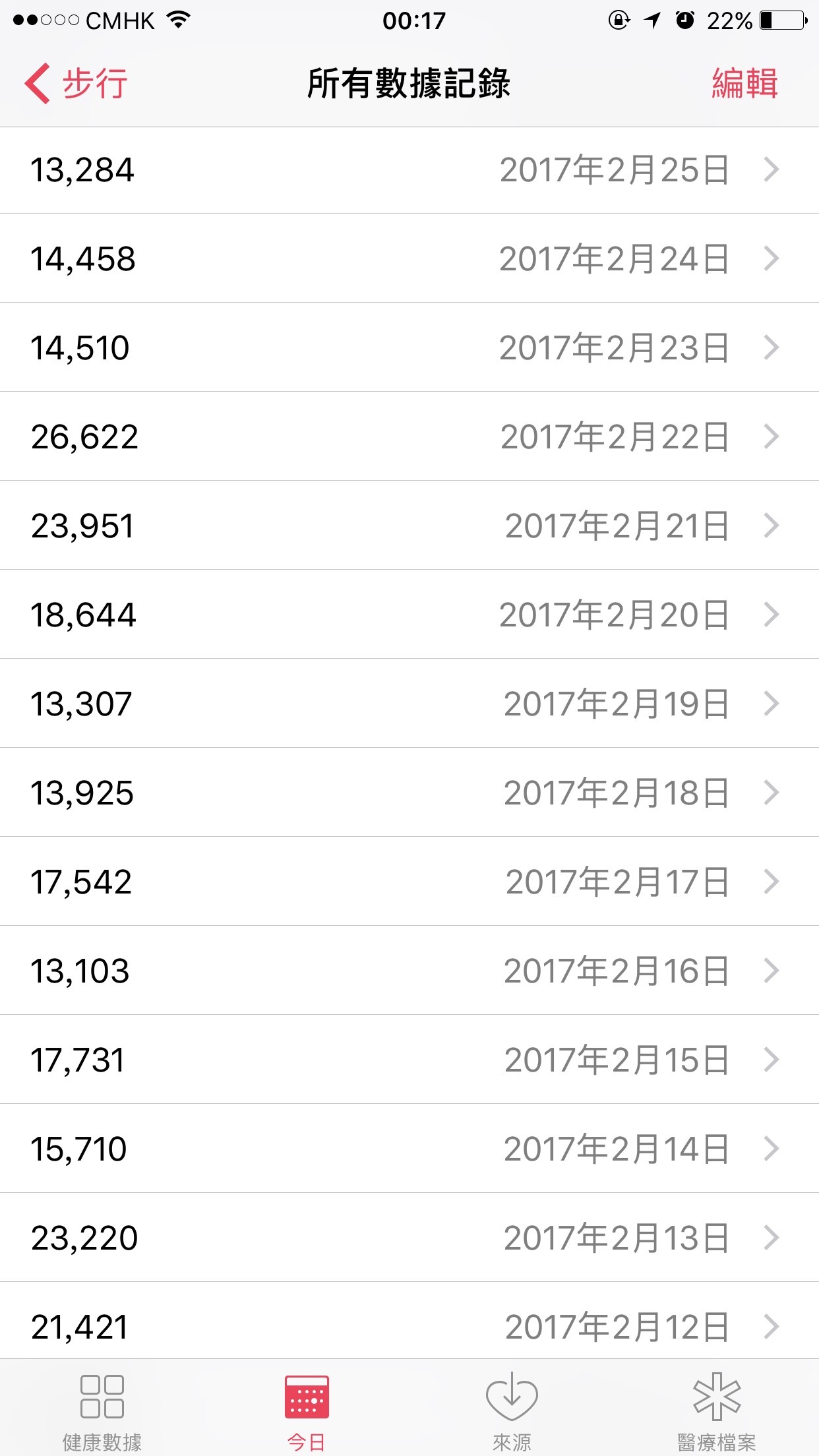Screen dimensions: 819x1456
Task: View the 2017年2月19日 entry
Action: [409, 704]
